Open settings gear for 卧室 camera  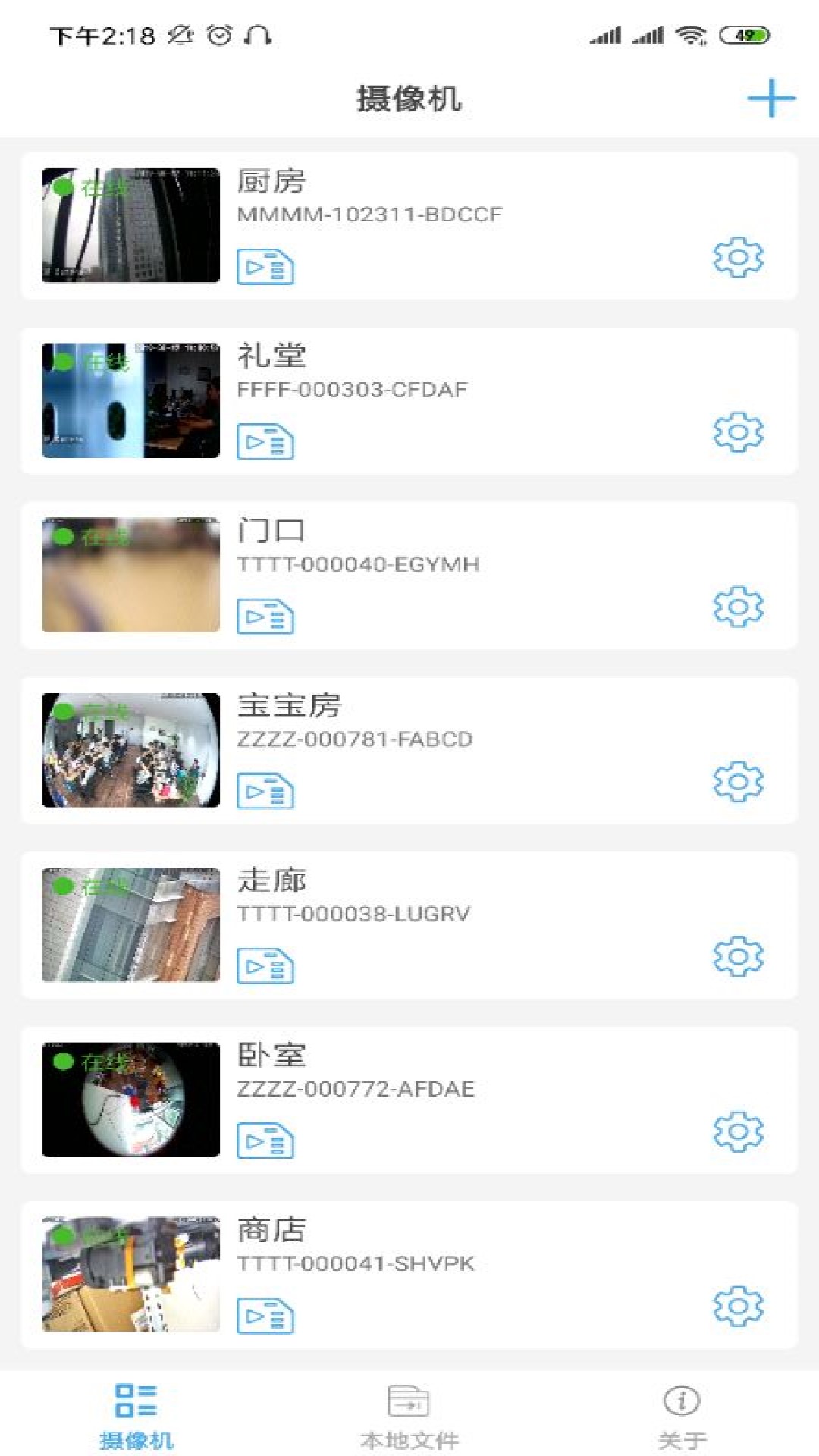click(x=737, y=1131)
